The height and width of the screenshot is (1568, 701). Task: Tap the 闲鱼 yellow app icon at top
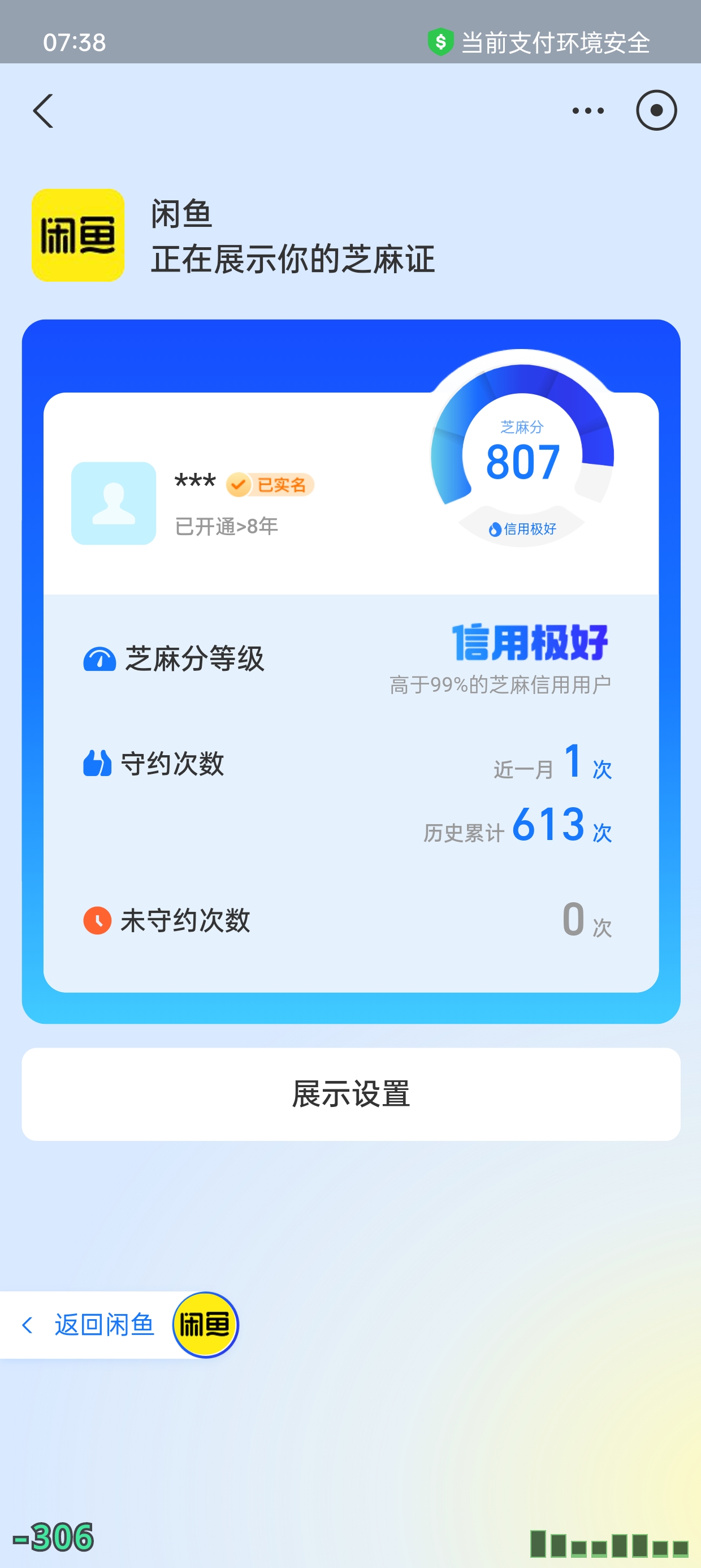click(77, 235)
